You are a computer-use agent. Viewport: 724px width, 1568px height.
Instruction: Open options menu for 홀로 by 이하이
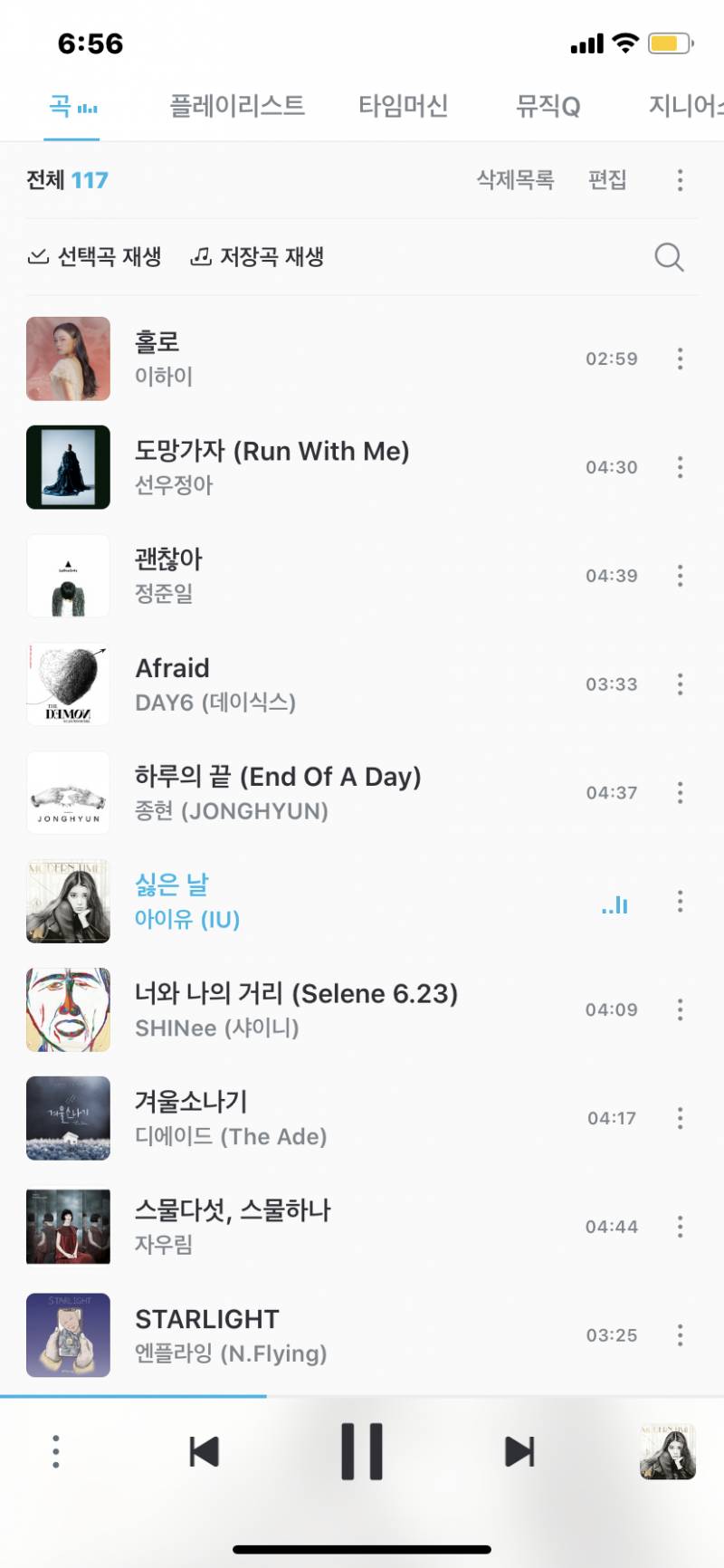(x=680, y=359)
